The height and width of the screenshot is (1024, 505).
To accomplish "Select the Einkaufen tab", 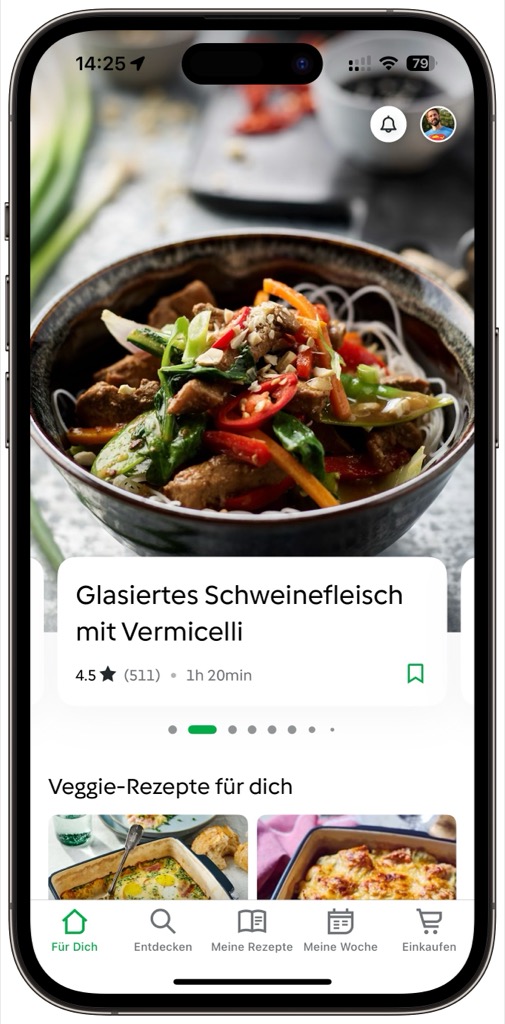I will pyautogui.click(x=429, y=931).
